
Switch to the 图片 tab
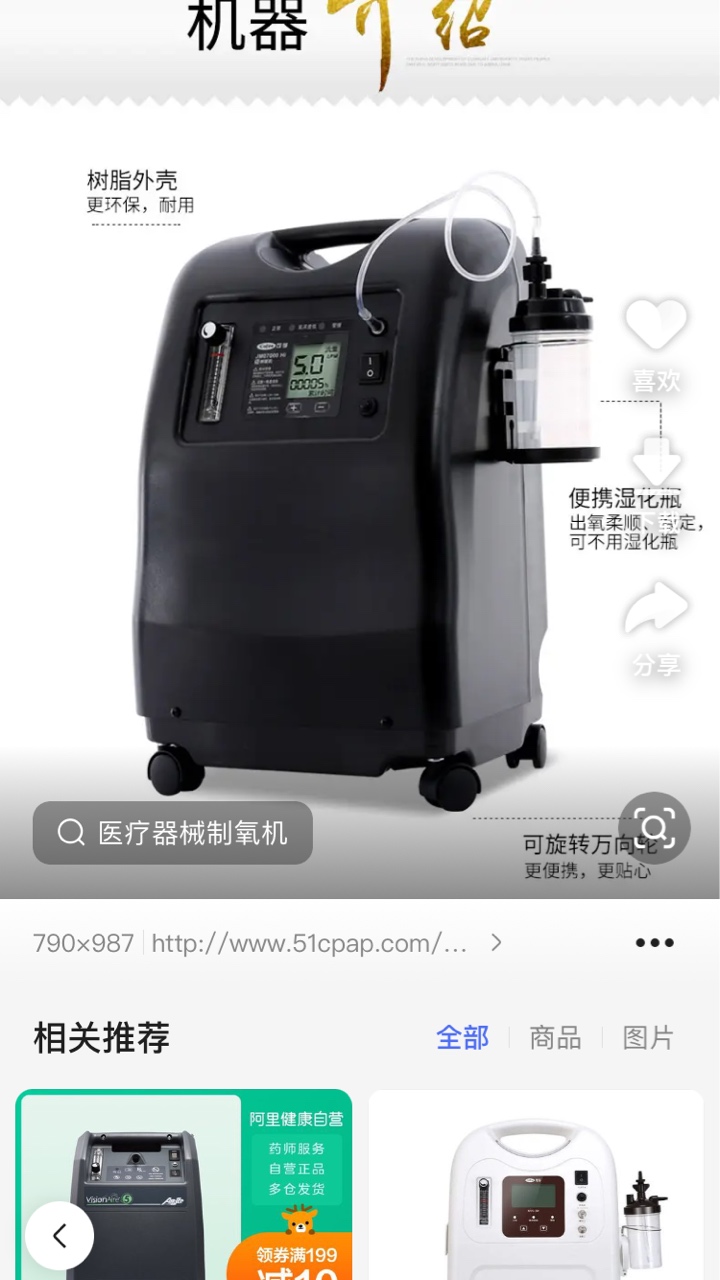pos(648,1038)
